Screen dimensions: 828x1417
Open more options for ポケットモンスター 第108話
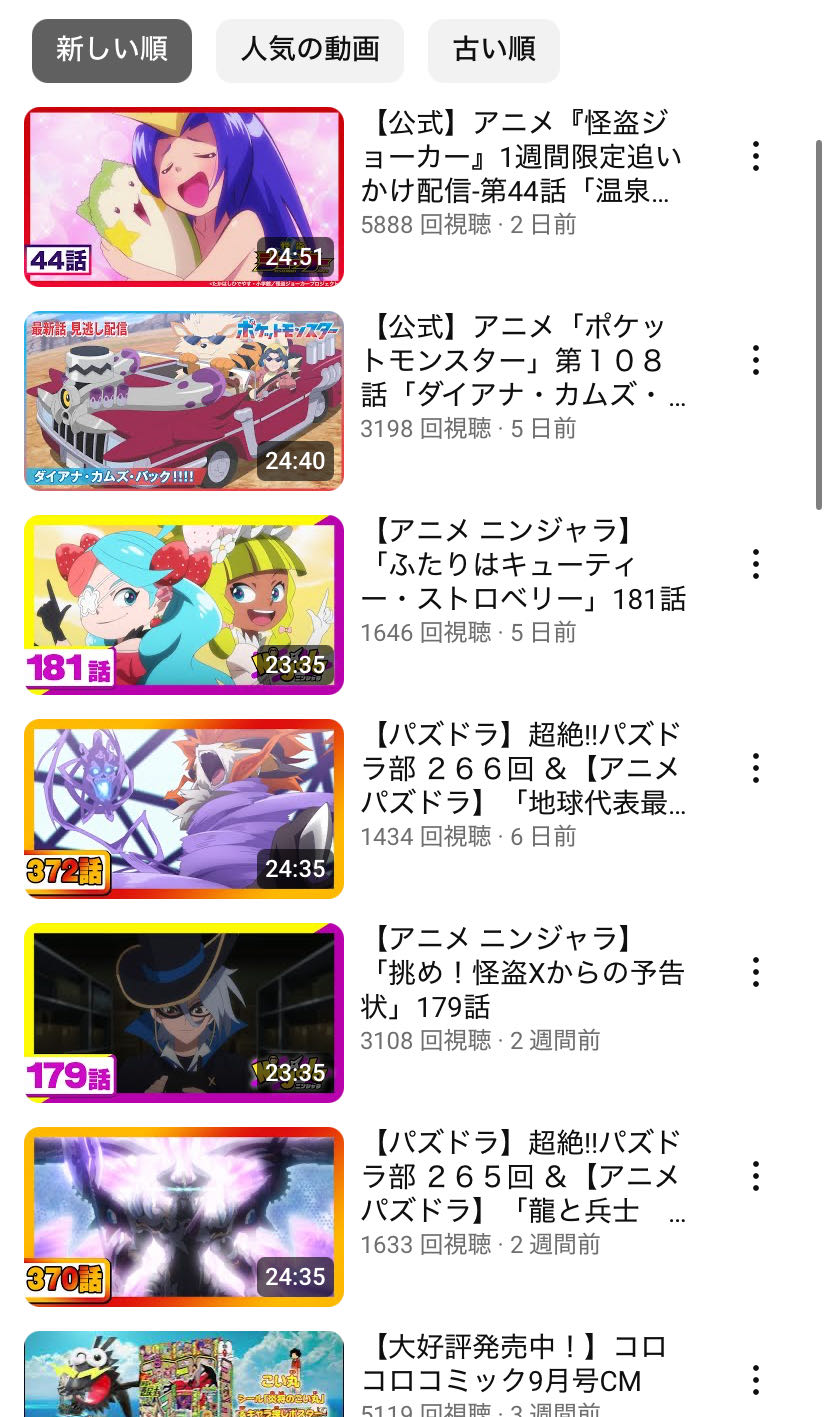pyautogui.click(x=756, y=360)
